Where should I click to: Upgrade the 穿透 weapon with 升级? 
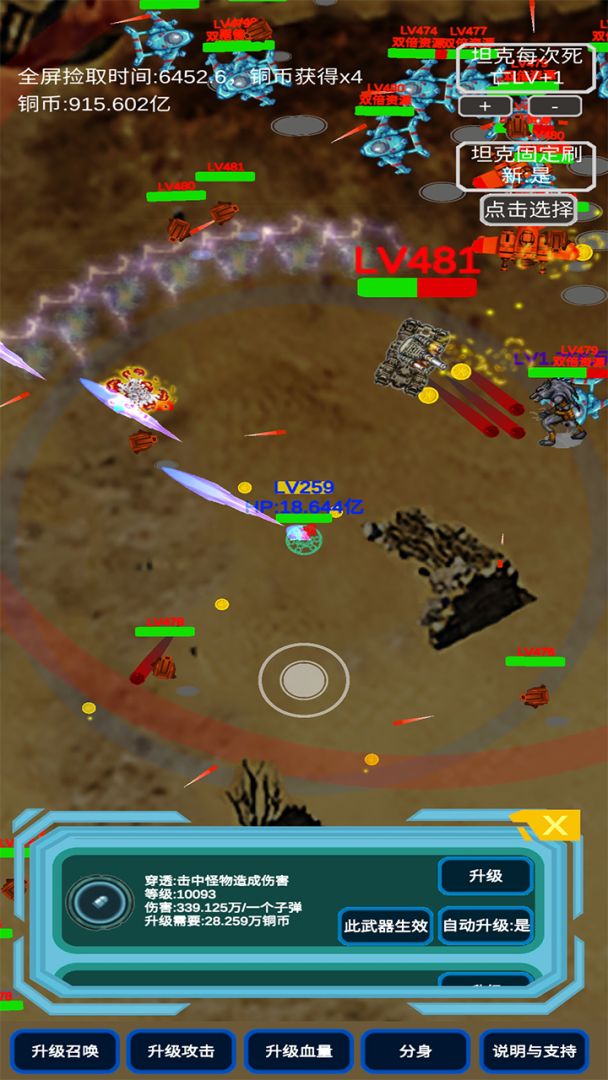point(485,876)
